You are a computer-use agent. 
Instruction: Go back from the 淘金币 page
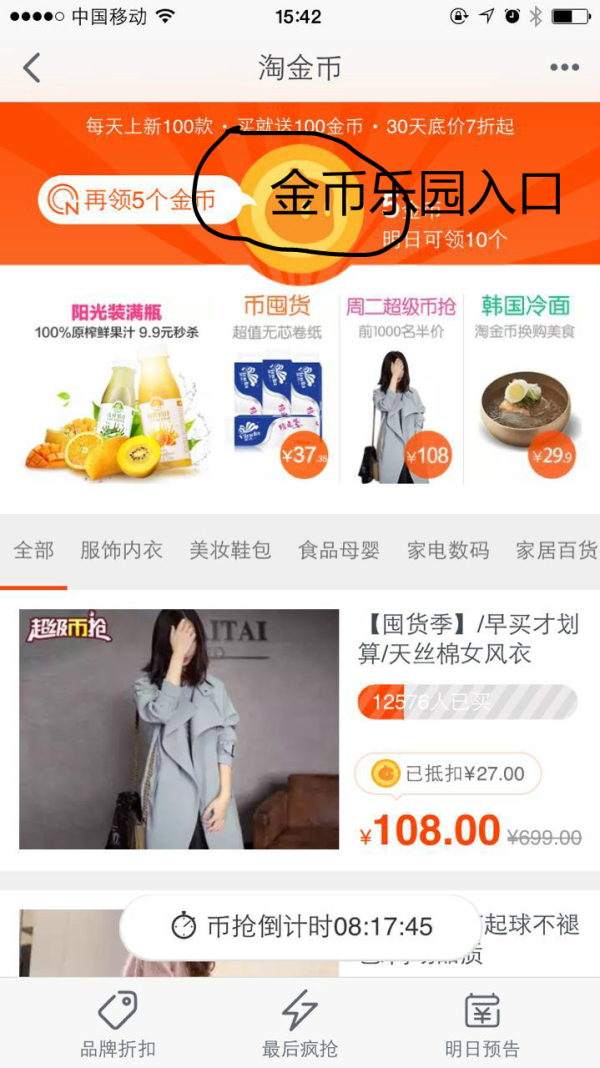pyautogui.click(x=32, y=68)
